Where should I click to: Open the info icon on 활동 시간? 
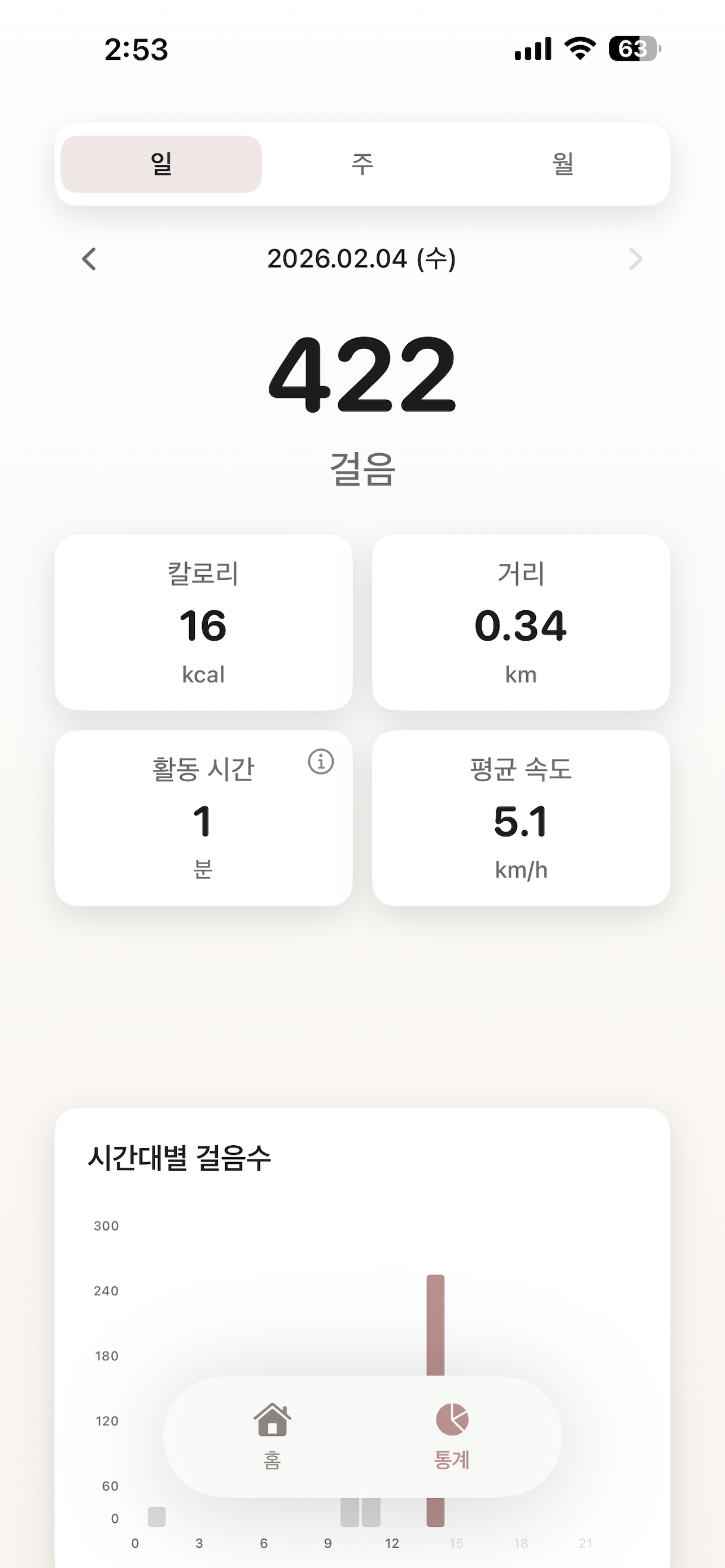pyautogui.click(x=321, y=761)
